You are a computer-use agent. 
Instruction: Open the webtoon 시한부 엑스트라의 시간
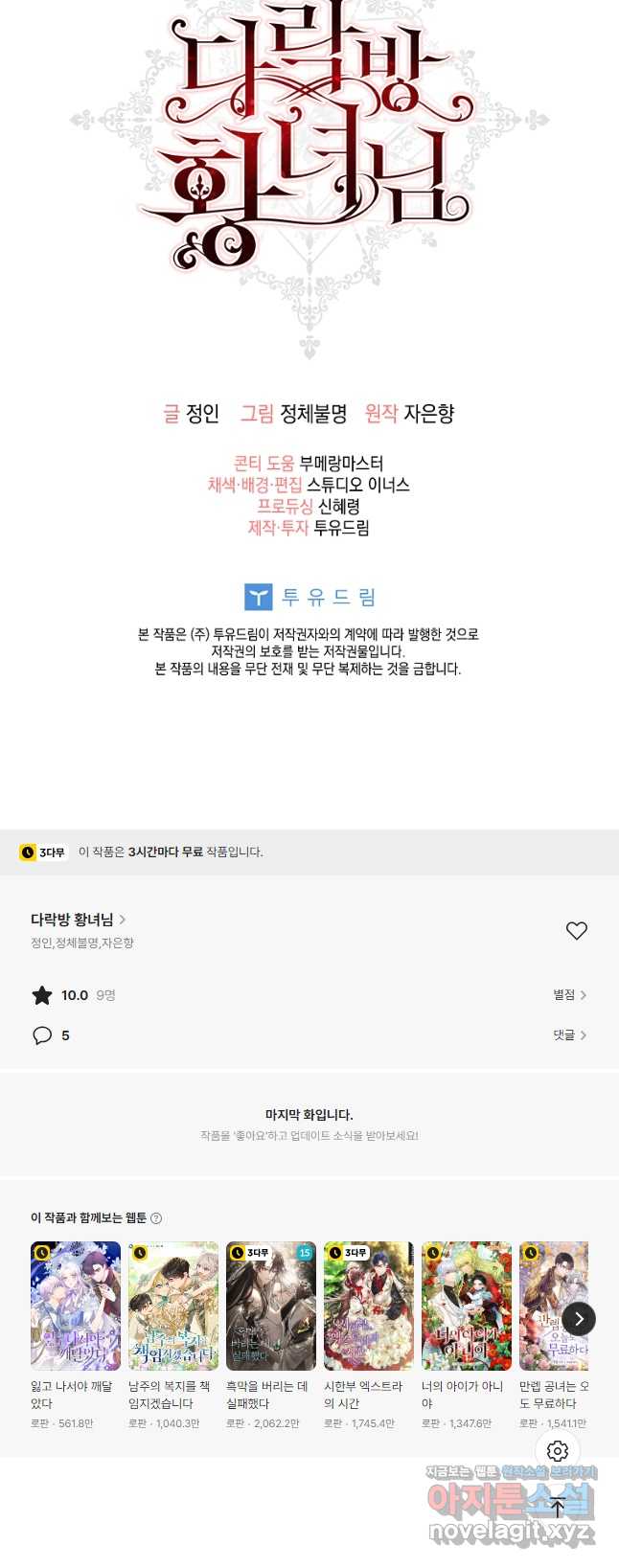pyautogui.click(x=369, y=1306)
